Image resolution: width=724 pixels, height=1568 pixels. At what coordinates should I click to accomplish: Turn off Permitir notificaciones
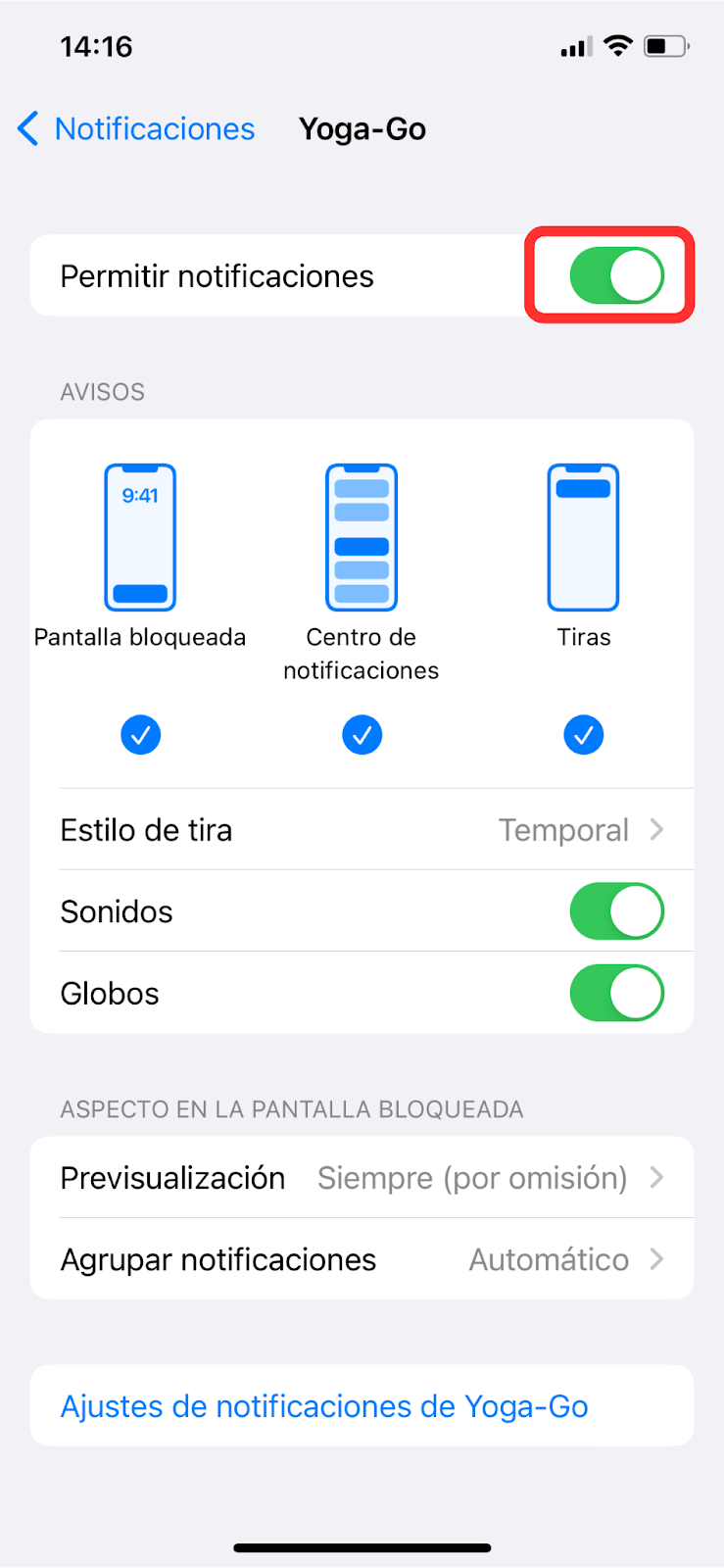click(x=616, y=276)
